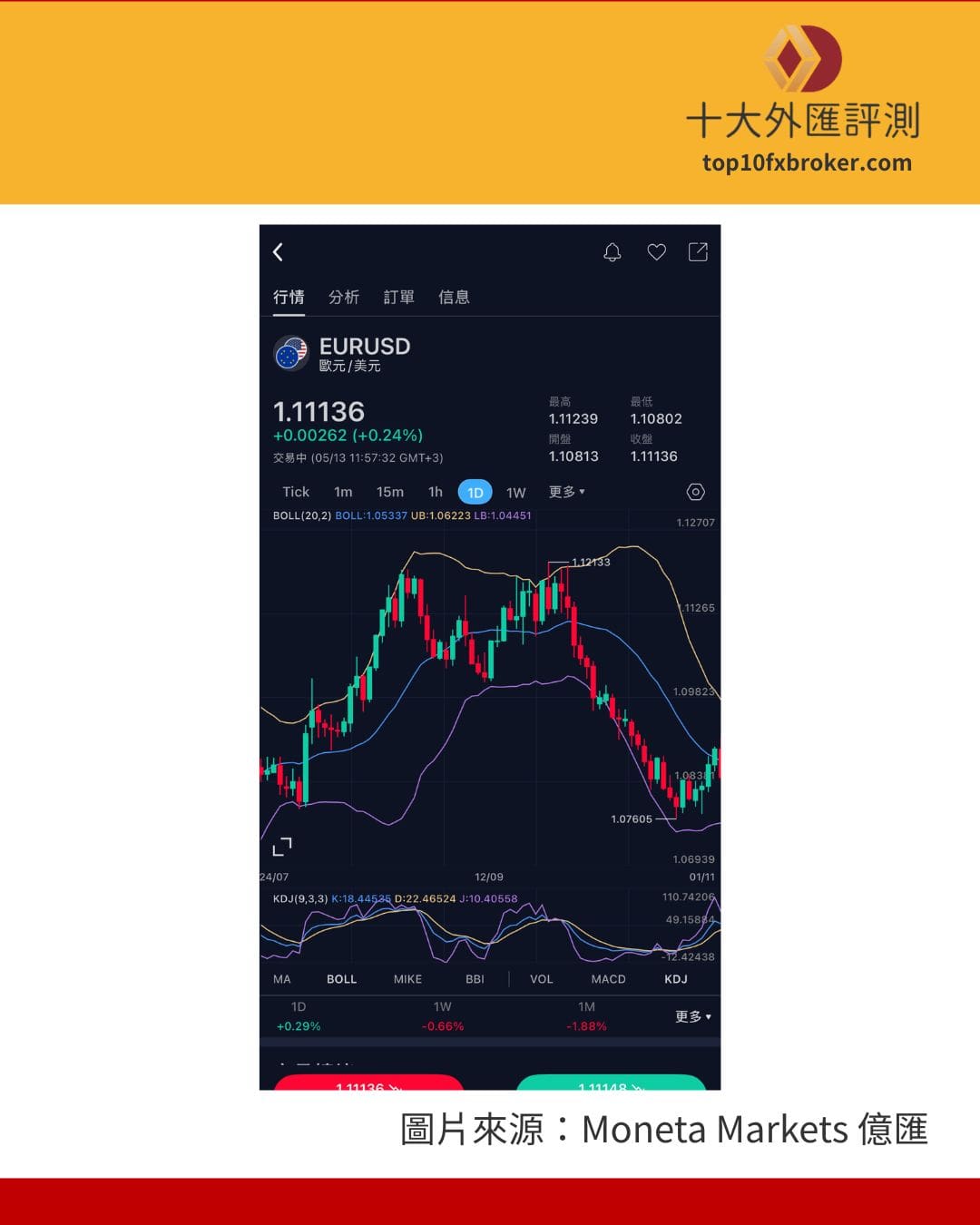Image resolution: width=980 pixels, height=1225 pixels.
Task: Expand the bottom 更多 options dropdown
Action: click(691, 1016)
